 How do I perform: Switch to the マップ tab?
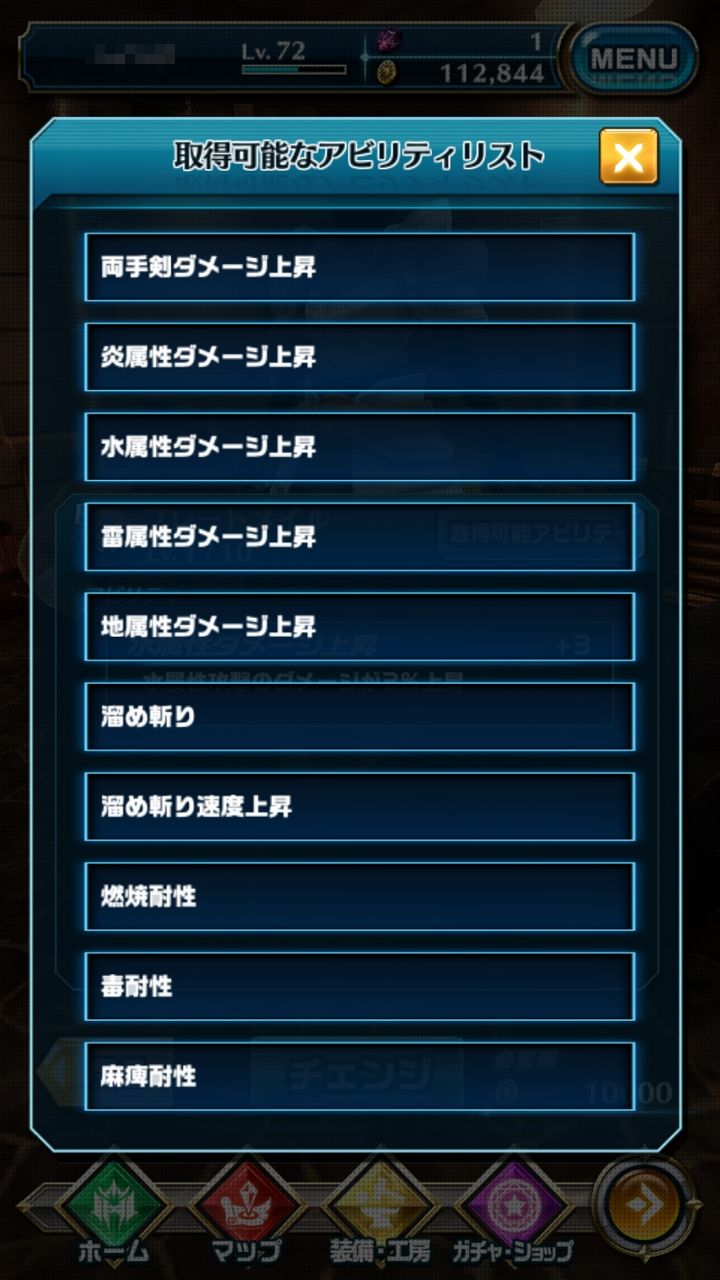(x=244, y=1211)
